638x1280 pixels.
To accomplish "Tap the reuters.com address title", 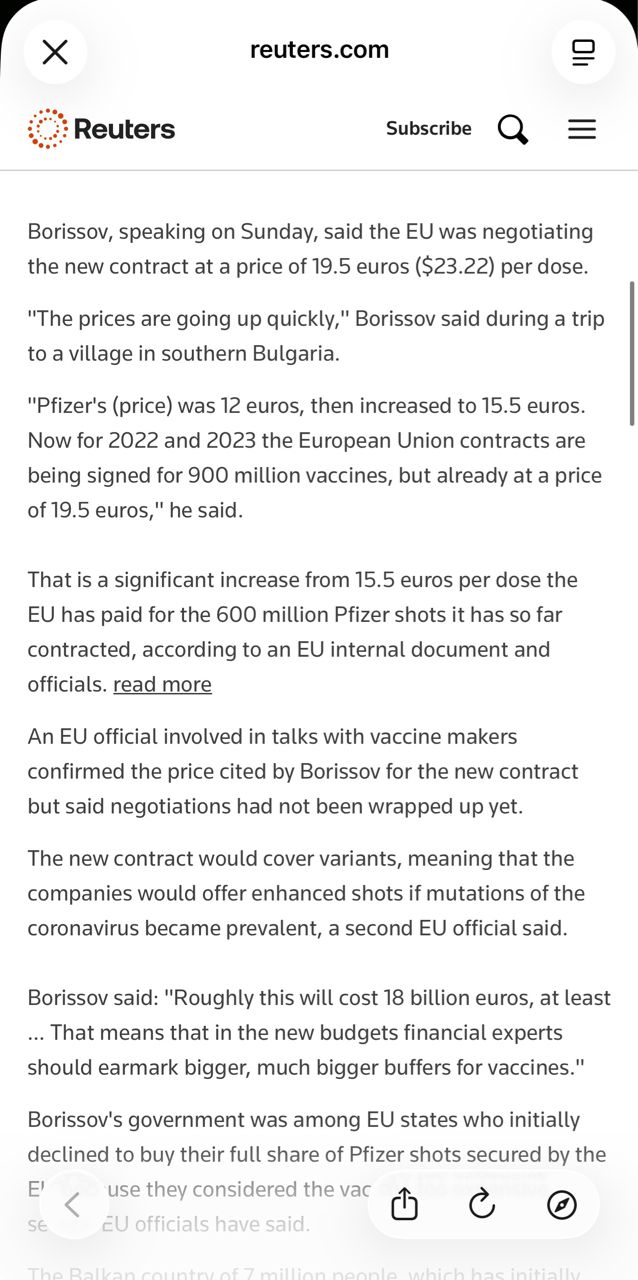I will point(319,50).
